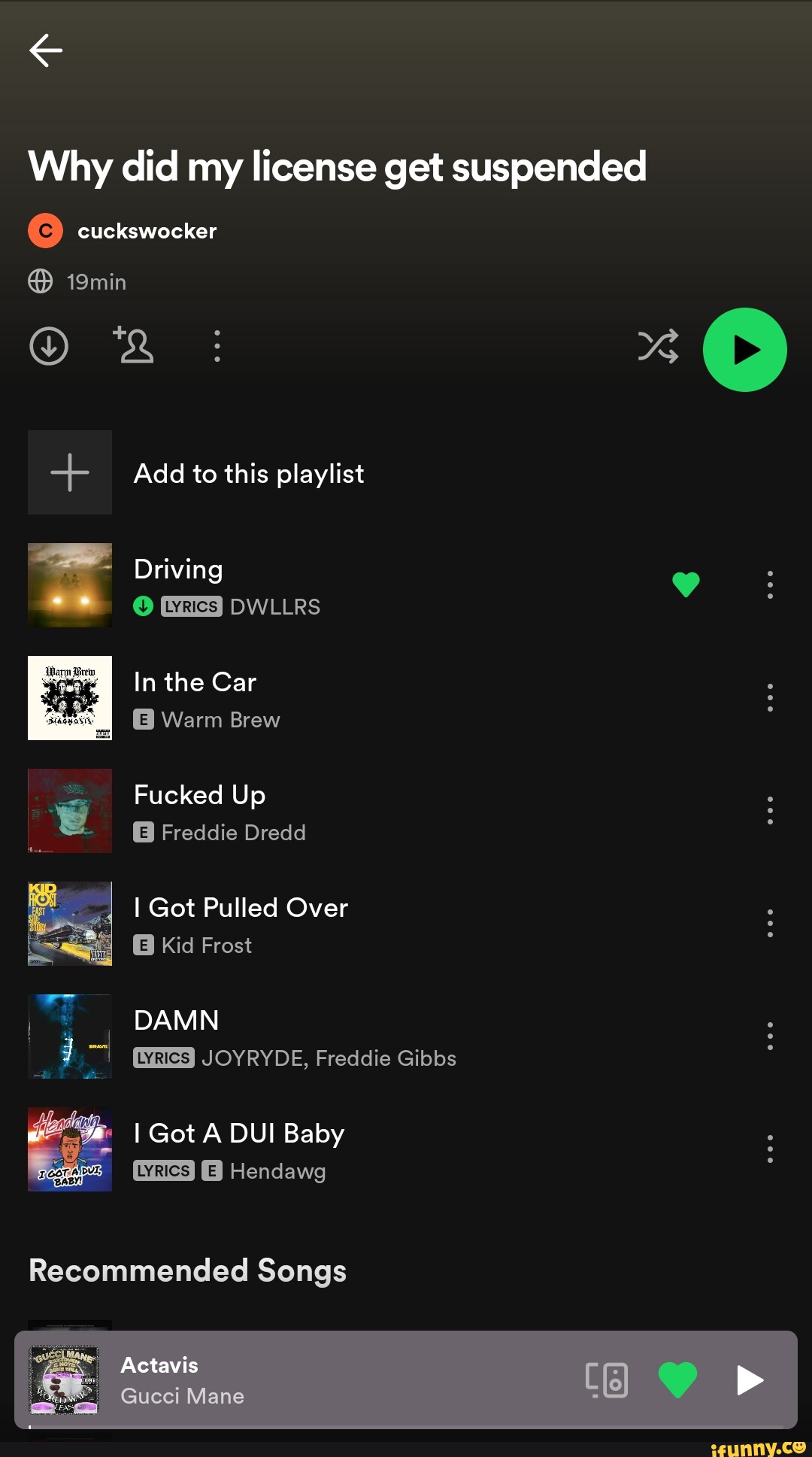The height and width of the screenshot is (1457, 812).
Task: Open more options for I Got A DUI Baby
Action: [x=770, y=1149]
